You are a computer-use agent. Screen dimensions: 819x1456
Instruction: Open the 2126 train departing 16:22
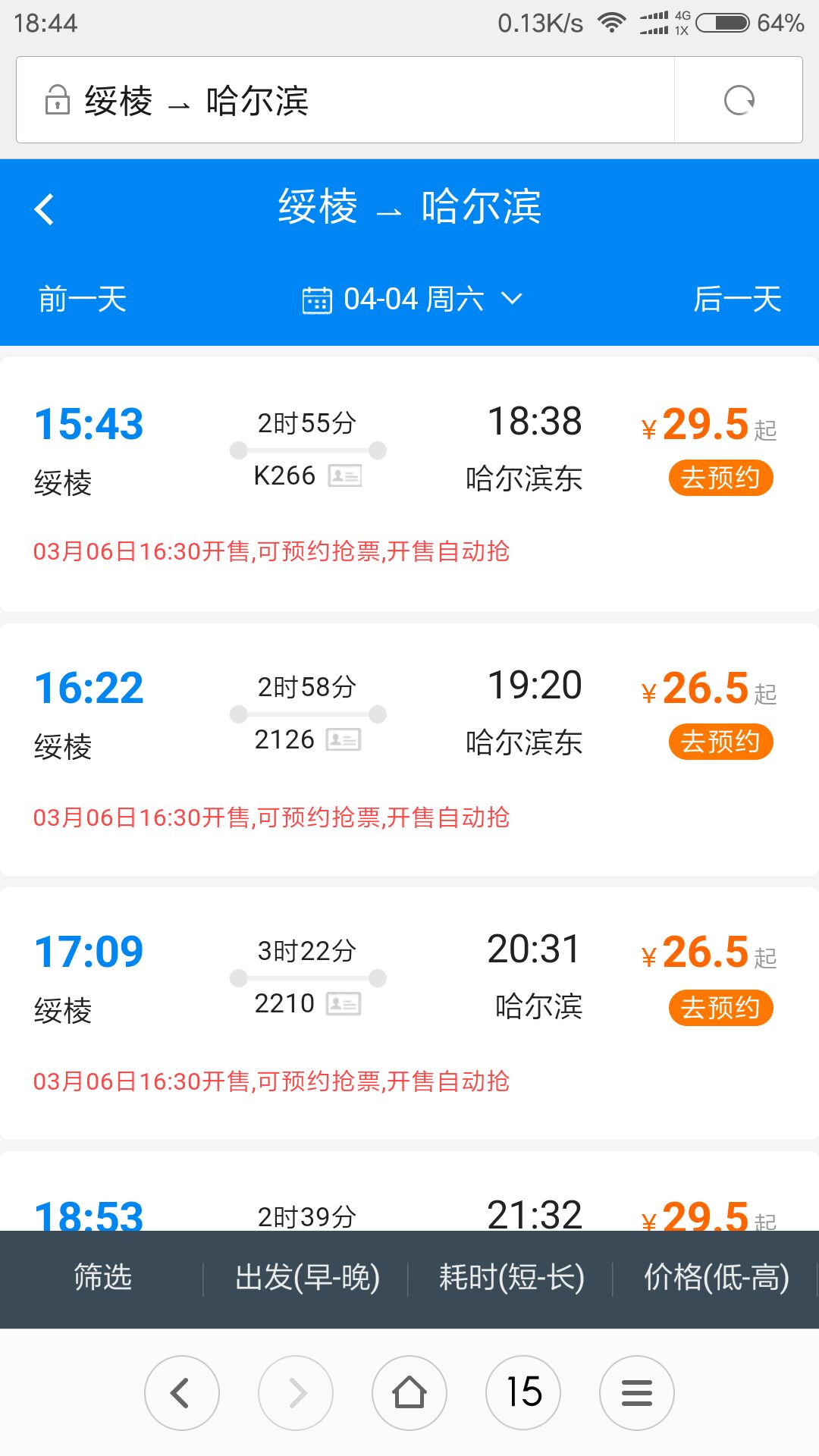409,749
